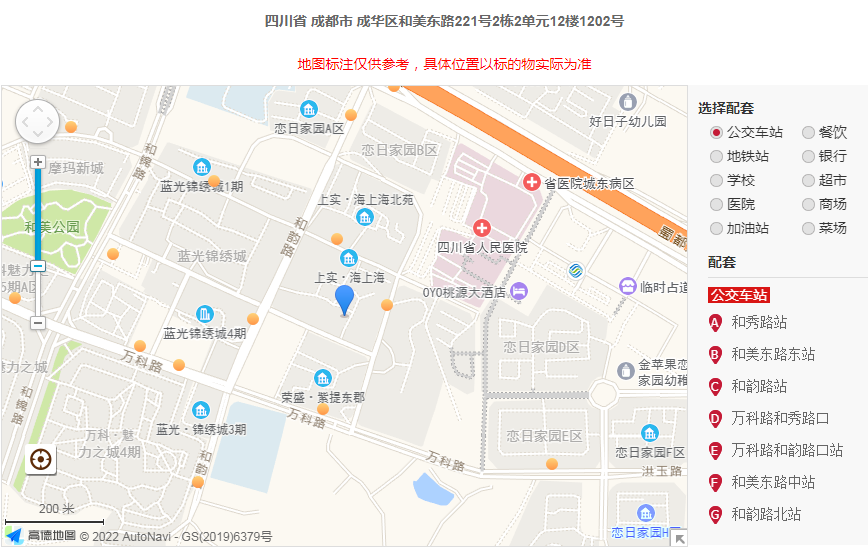Tap the map pan direction control
868x550 pixels.
[38, 122]
